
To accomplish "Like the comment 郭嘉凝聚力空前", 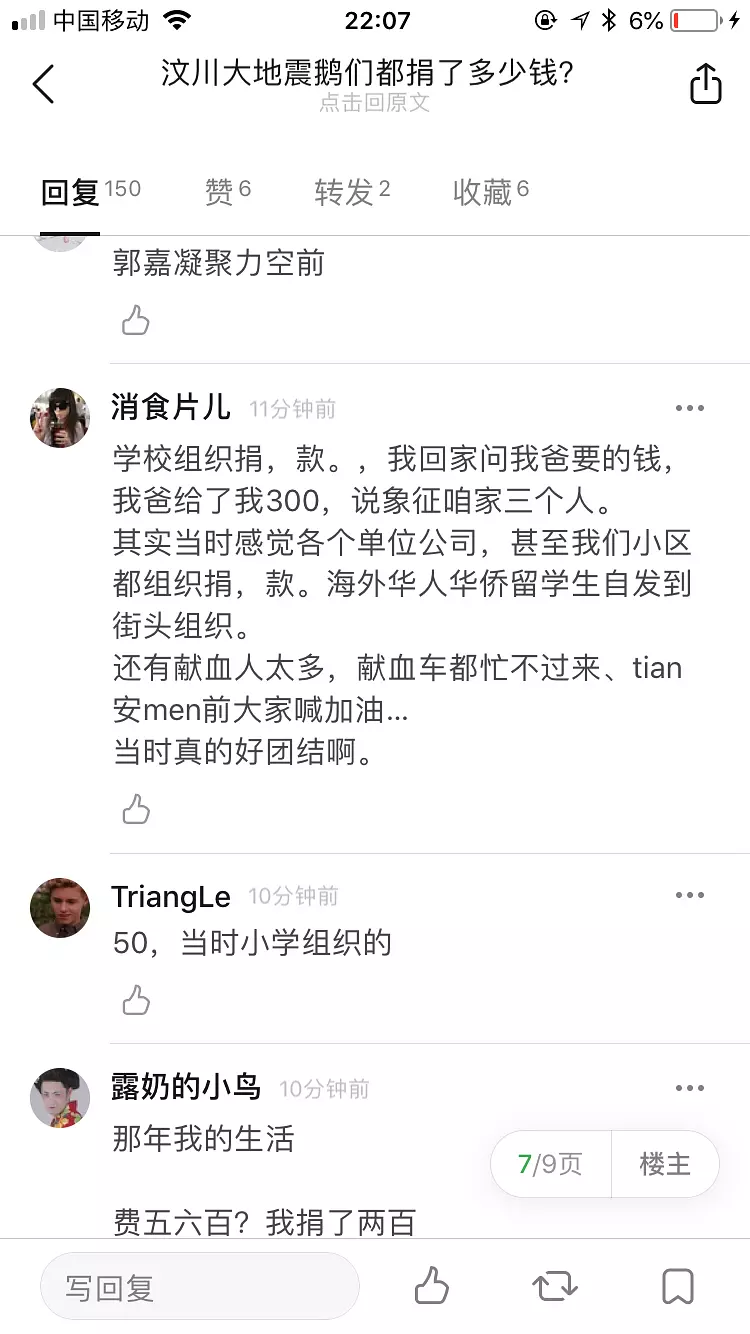I will pos(136,321).
